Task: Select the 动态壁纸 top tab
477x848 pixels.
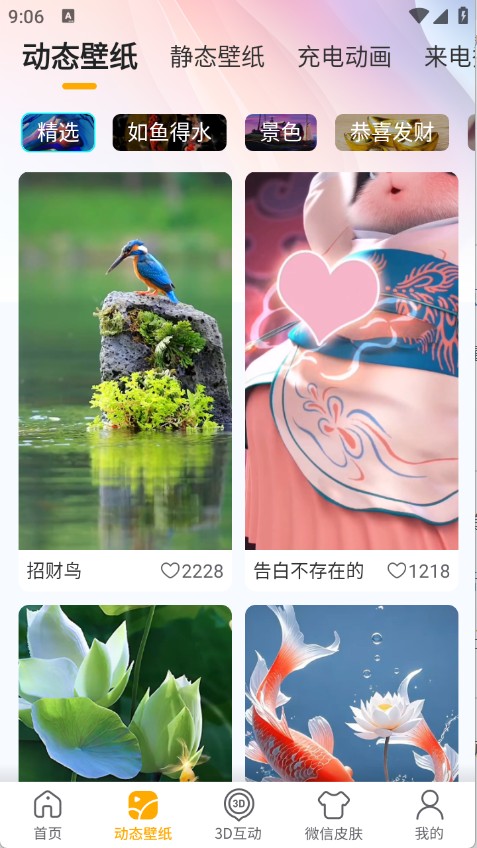Action: point(80,57)
